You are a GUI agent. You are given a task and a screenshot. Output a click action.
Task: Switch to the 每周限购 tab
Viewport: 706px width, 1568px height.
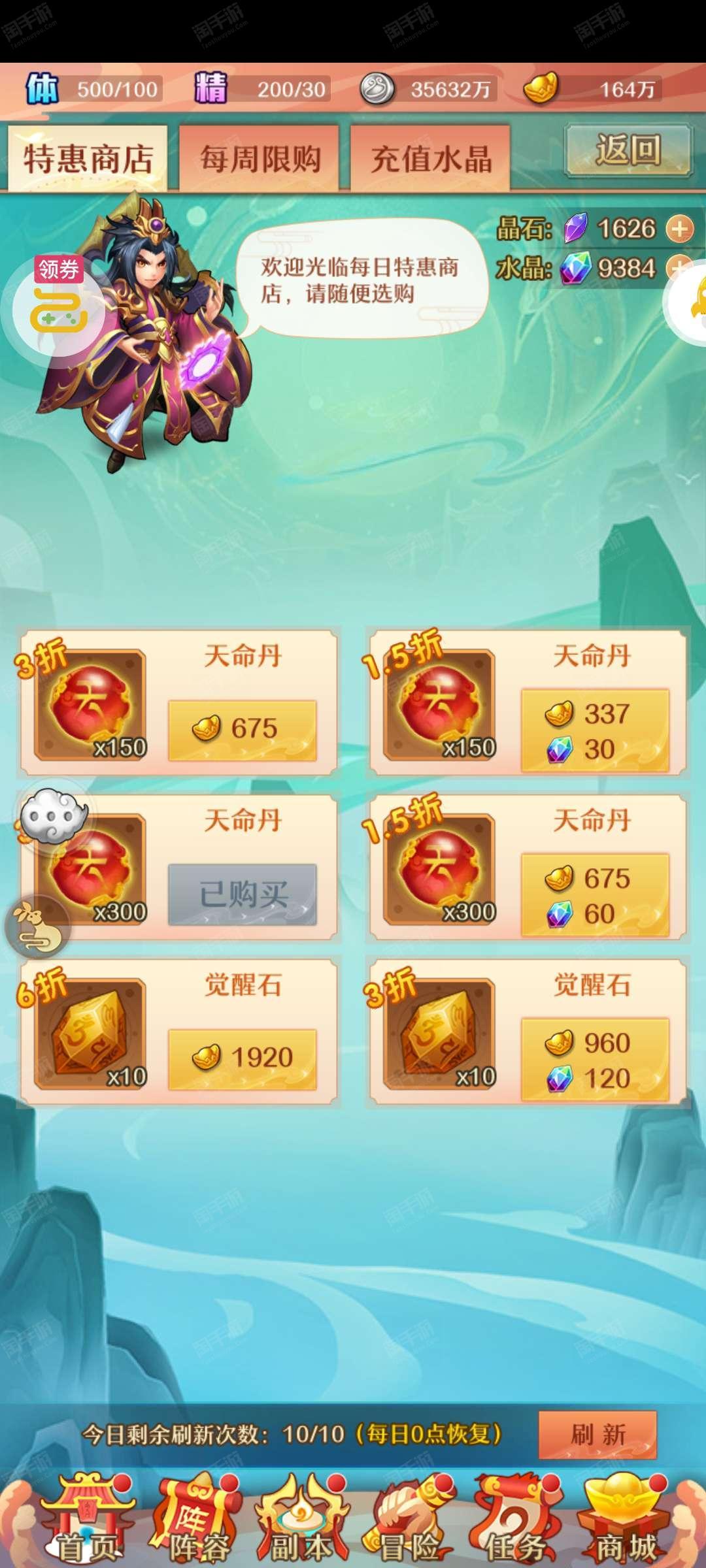point(260,158)
